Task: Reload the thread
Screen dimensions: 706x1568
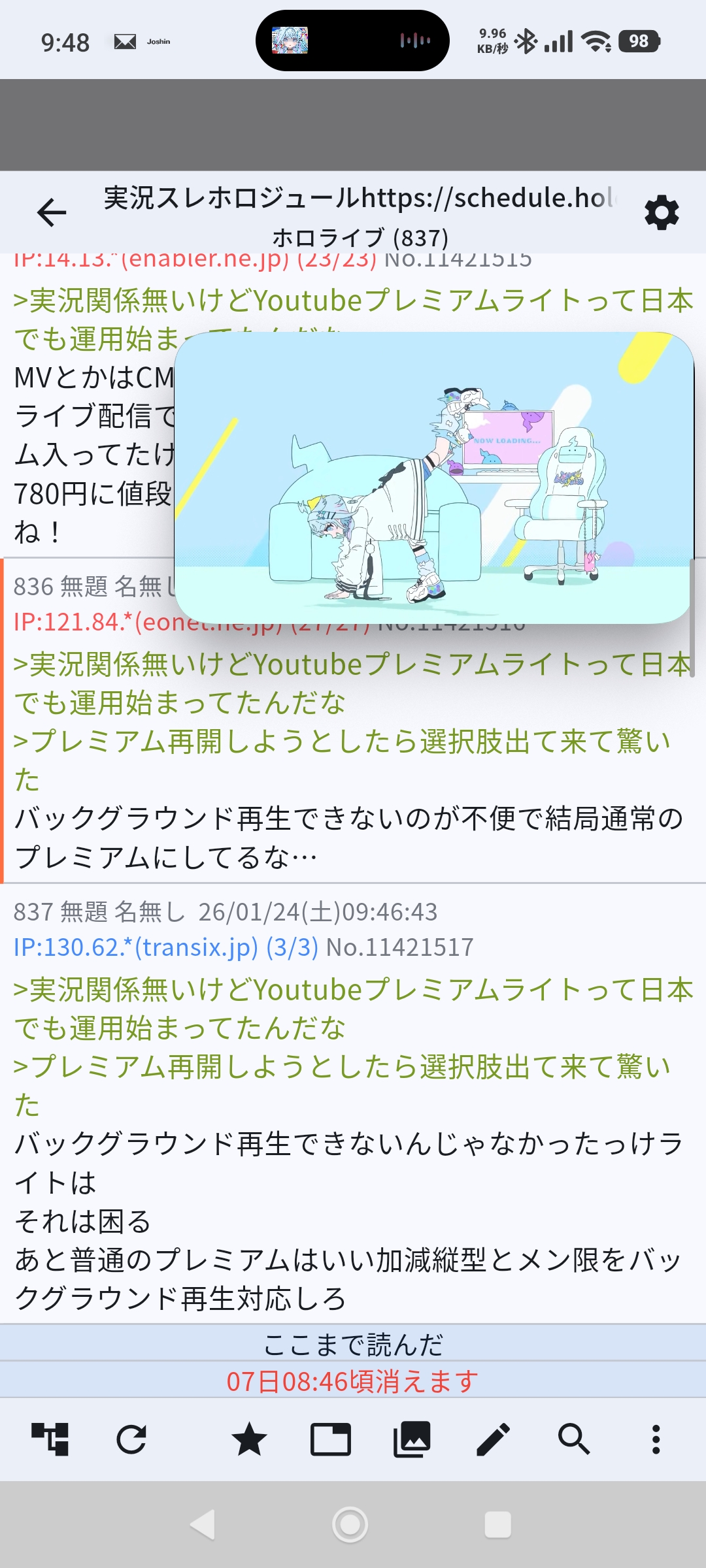Action: pos(131,1439)
